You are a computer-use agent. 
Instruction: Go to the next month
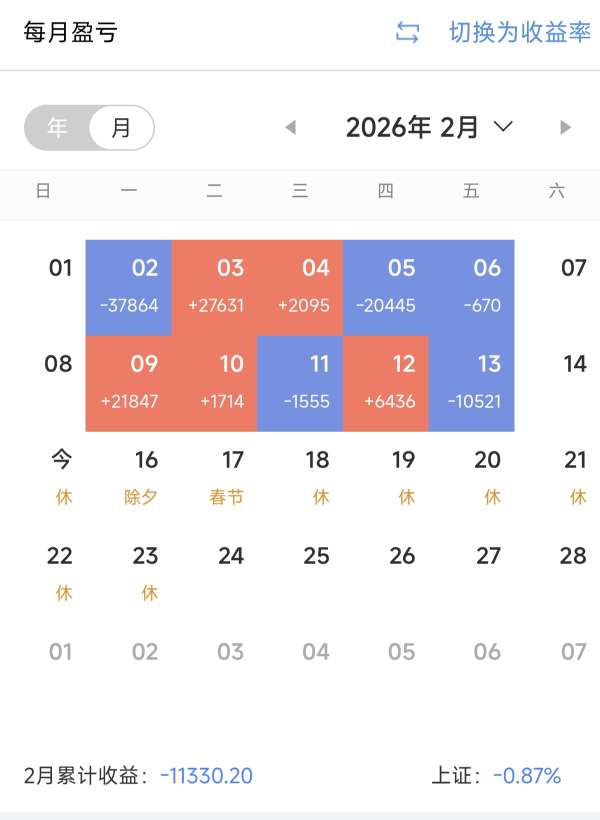coord(565,127)
